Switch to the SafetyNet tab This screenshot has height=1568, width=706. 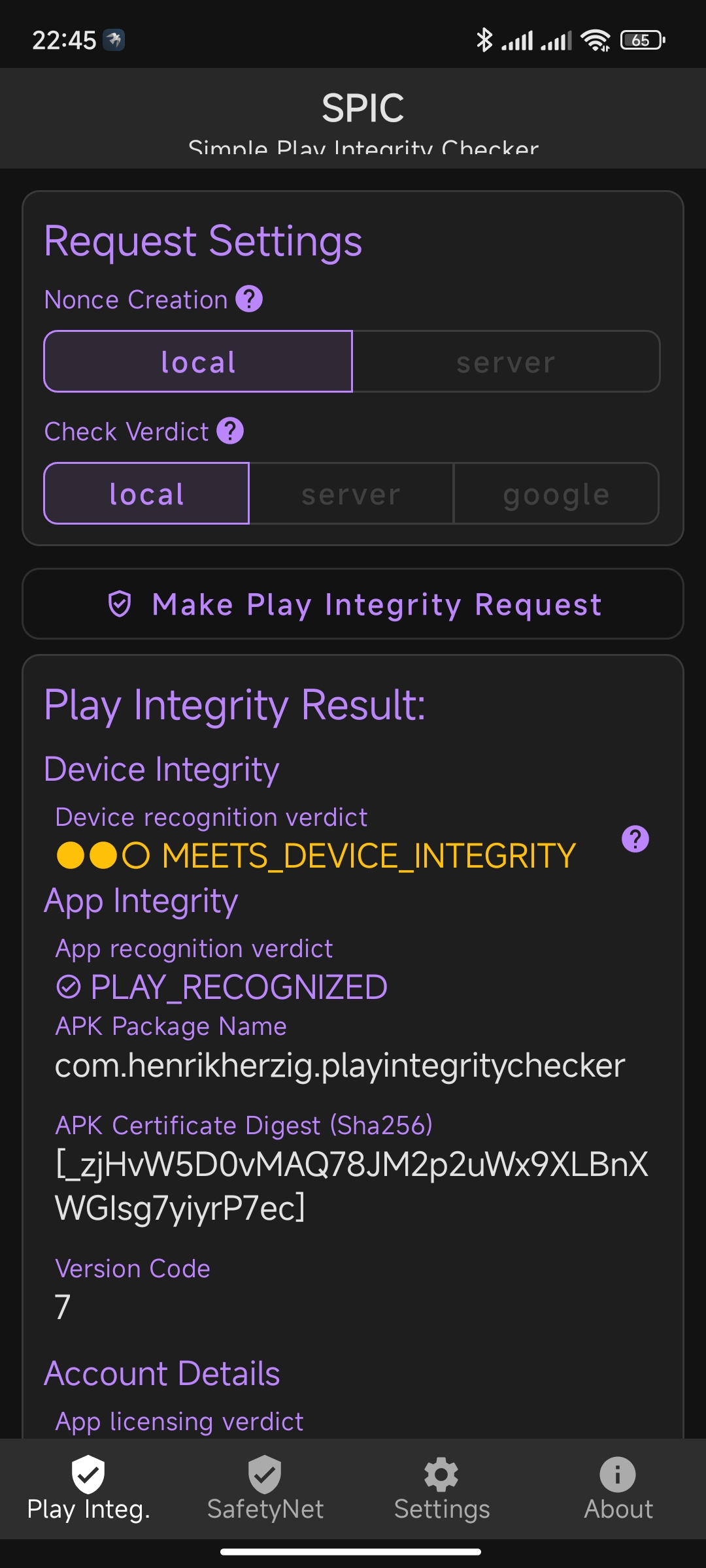(x=265, y=1489)
